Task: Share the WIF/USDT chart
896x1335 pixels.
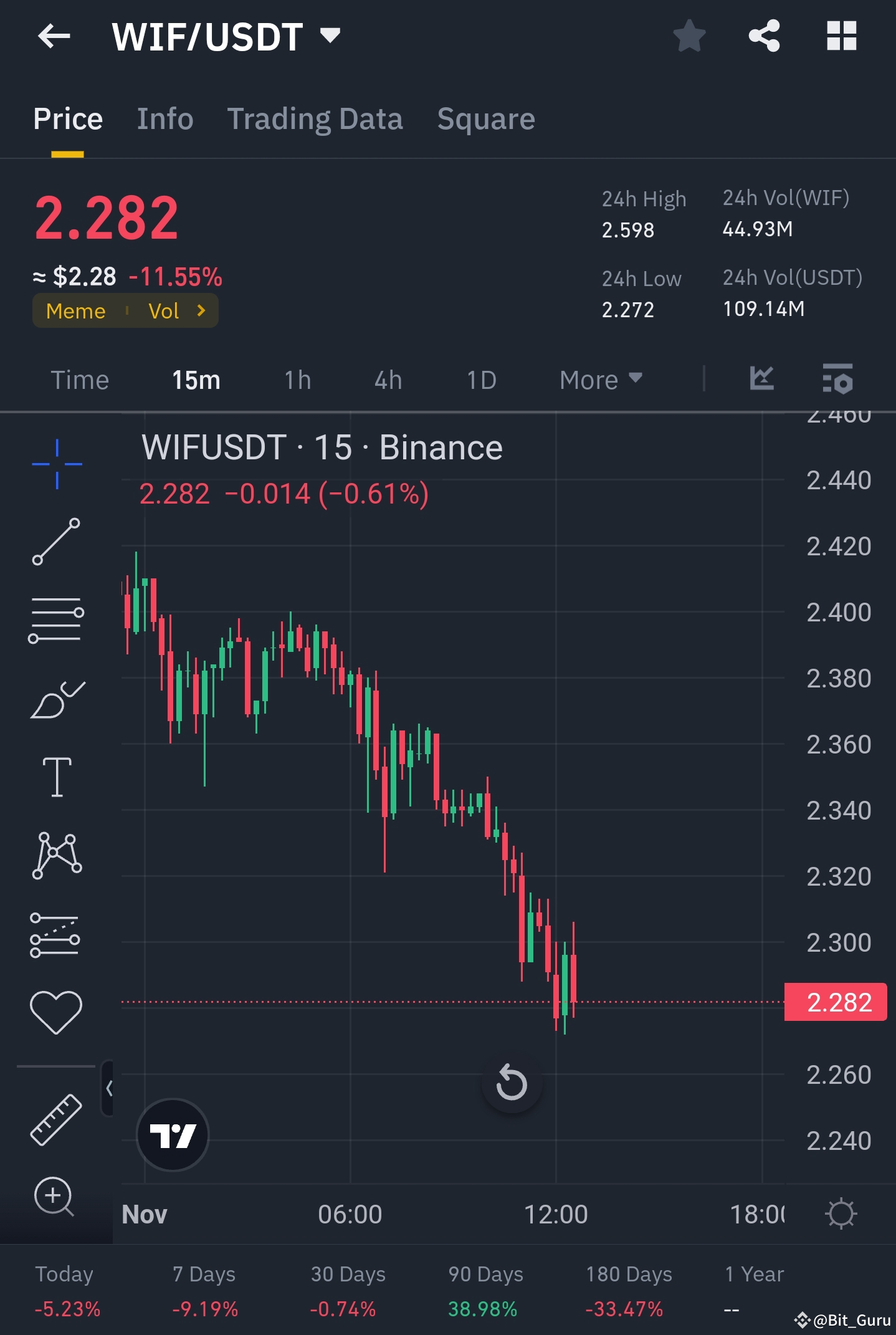Action: coord(765,36)
